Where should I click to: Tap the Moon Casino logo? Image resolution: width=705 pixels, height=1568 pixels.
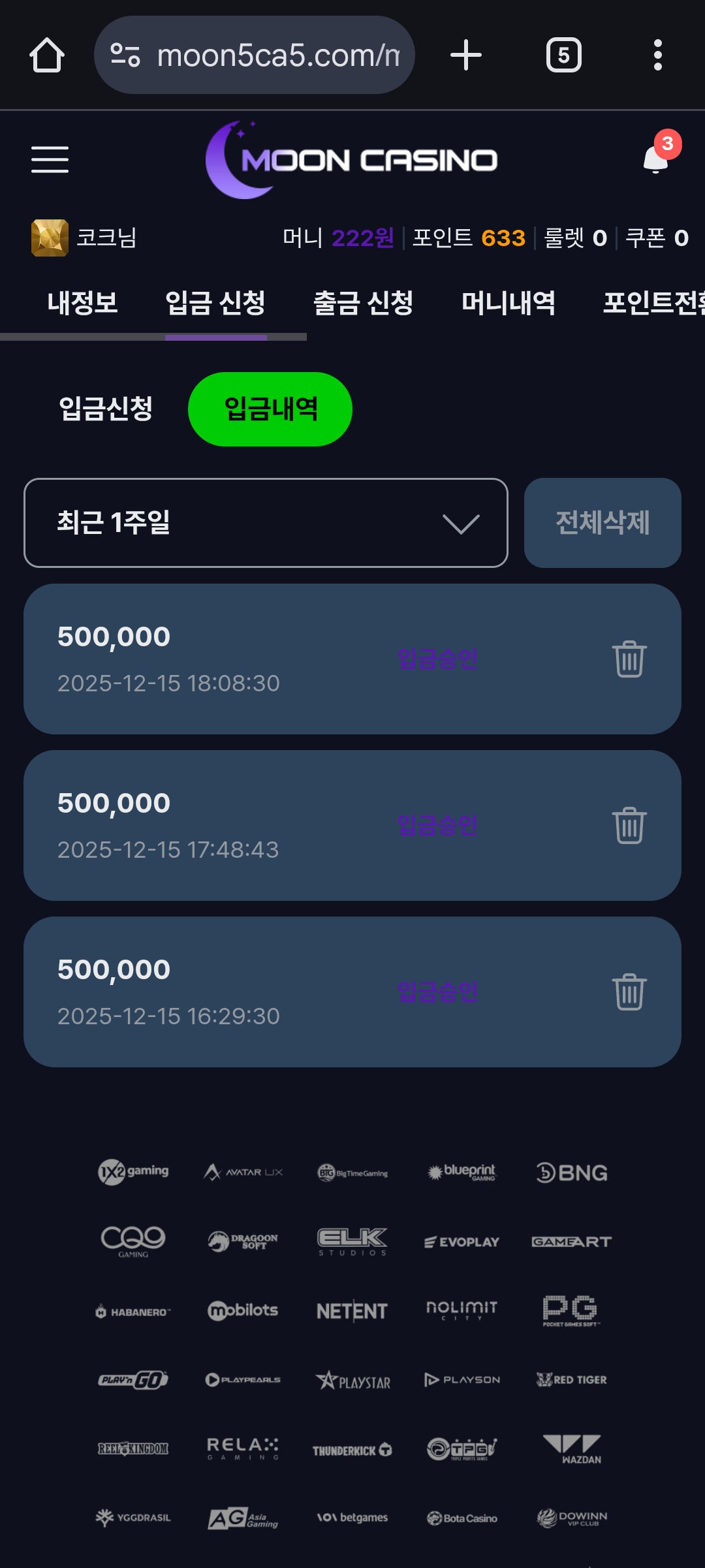(x=352, y=160)
